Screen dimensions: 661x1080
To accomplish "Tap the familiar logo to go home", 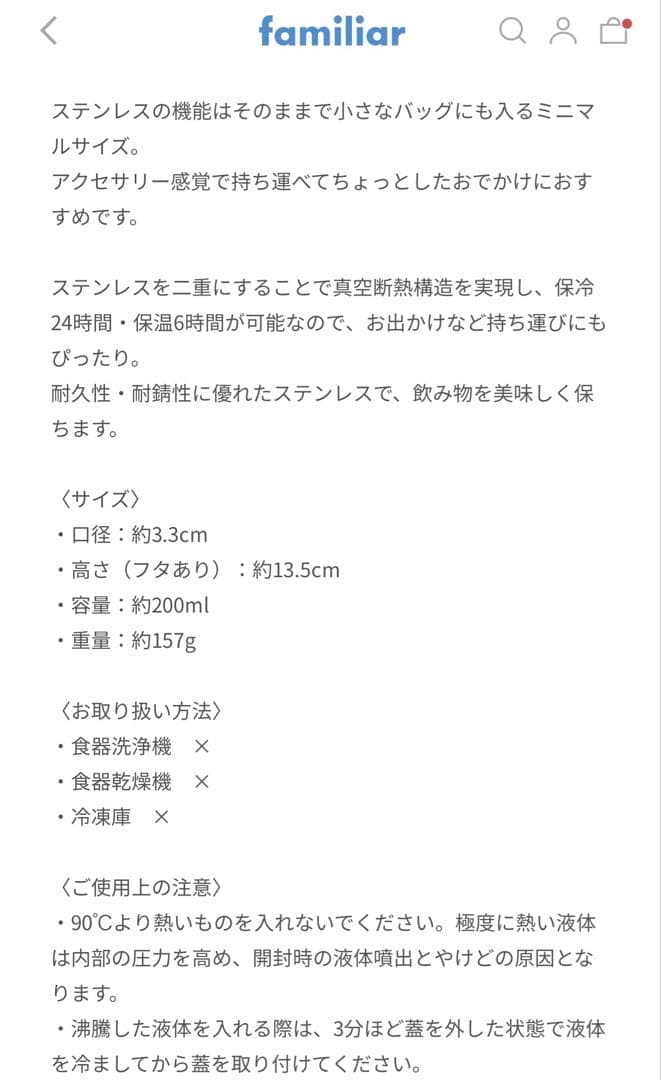I will click(332, 32).
